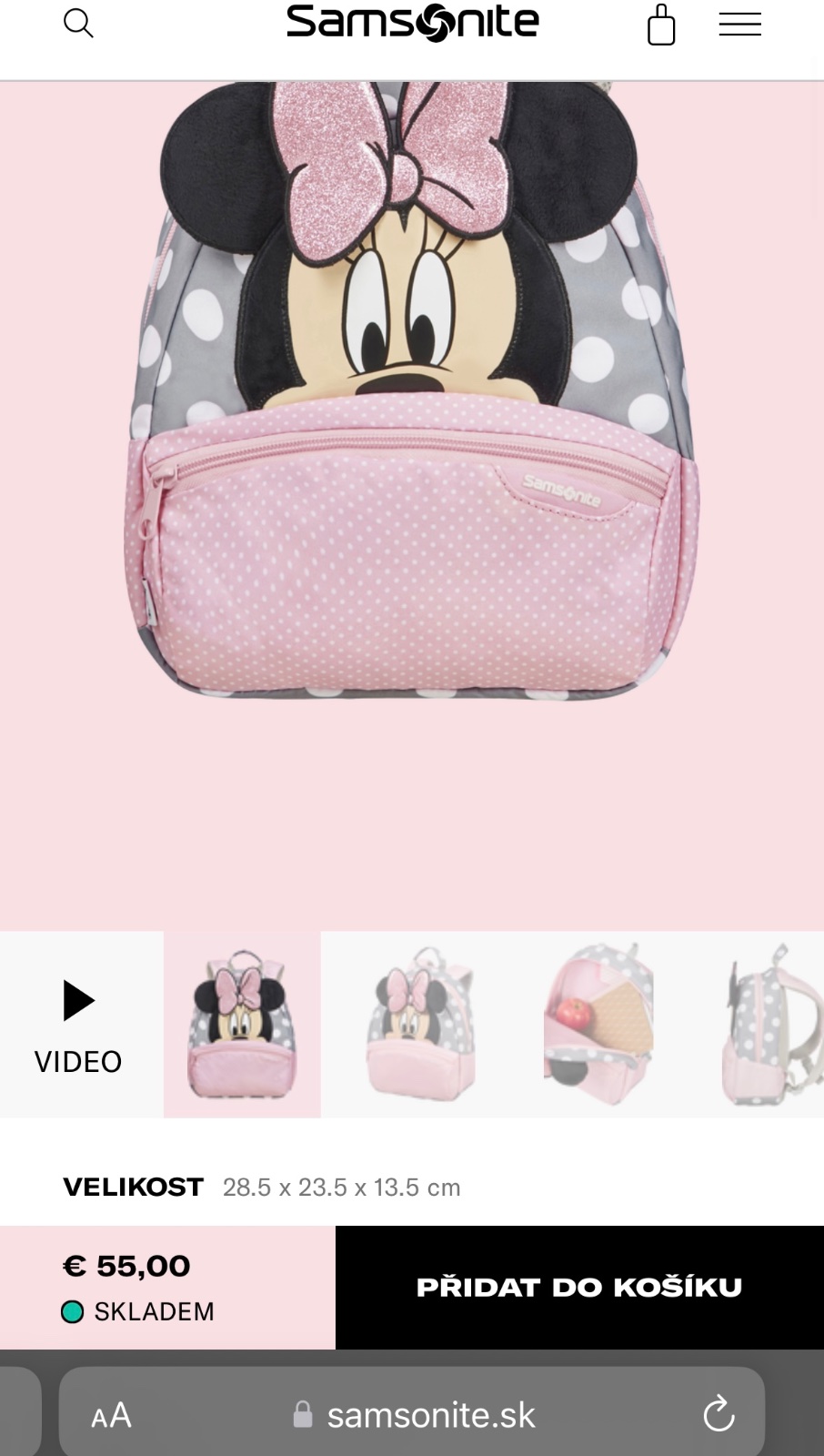Go to Samsonite homepage via logo
Image resolution: width=824 pixels, height=1456 pixels.
[412, 24]
